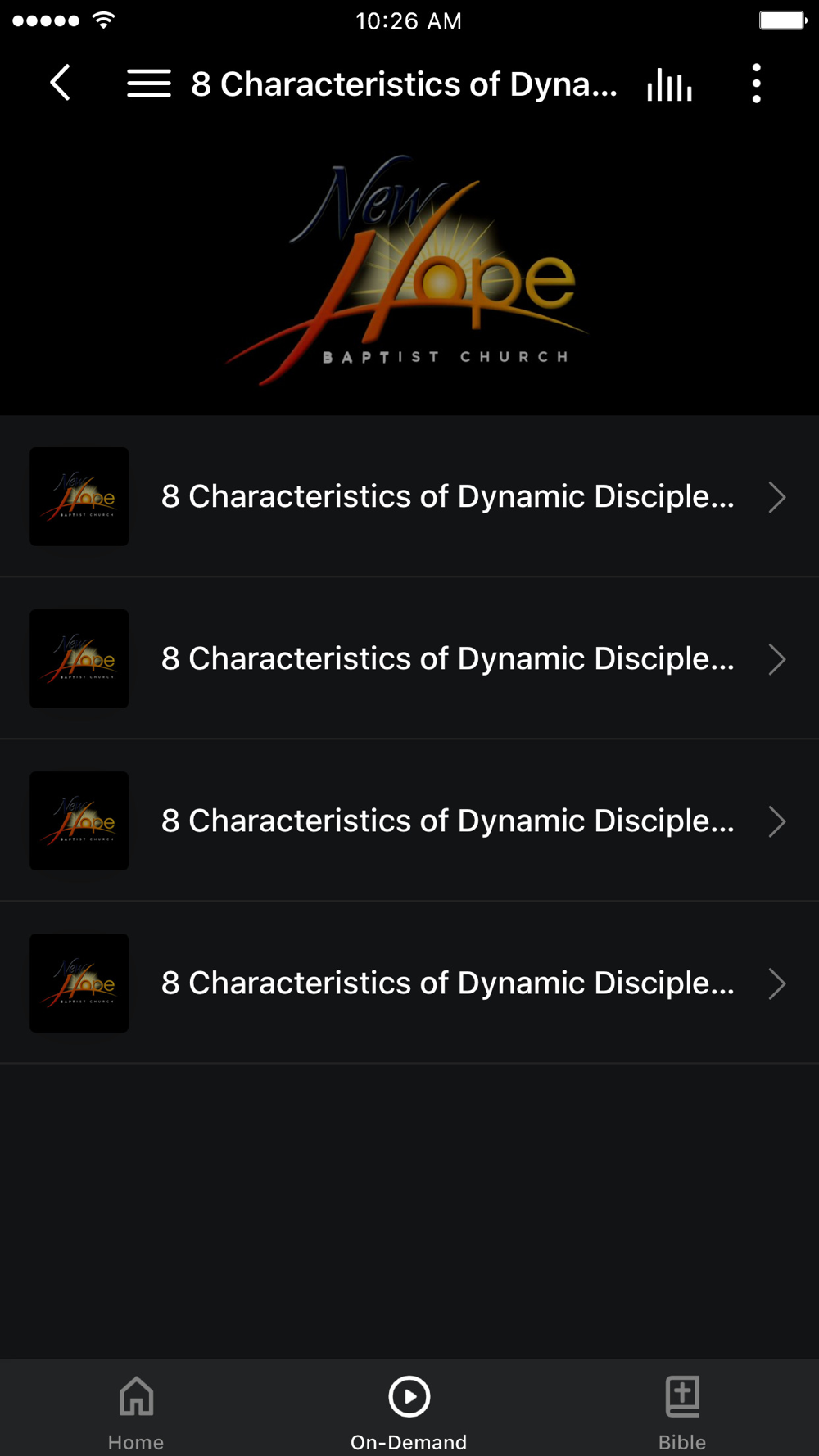
Task: Open the hamburger drawer menu
Action: (x=149, y=83)
